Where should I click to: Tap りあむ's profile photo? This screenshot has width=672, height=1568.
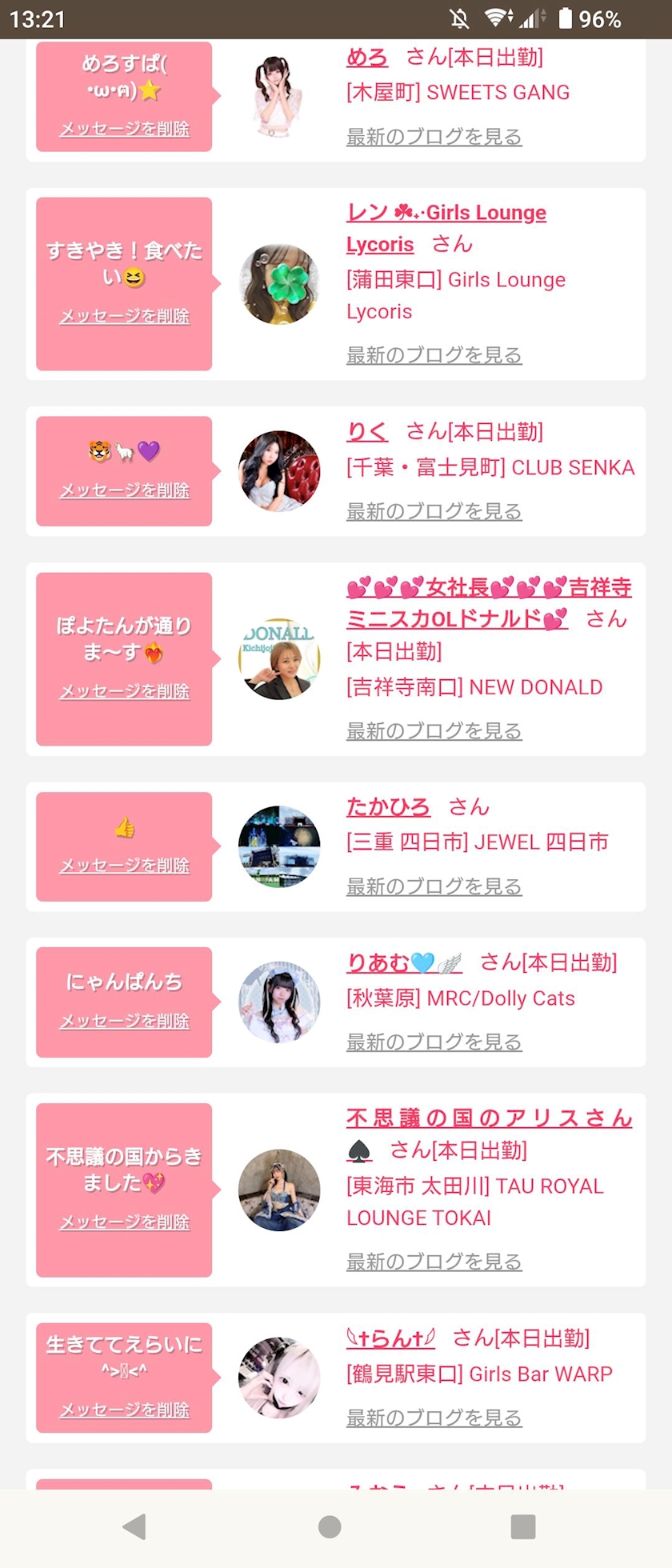pyautogui.click(x=279, y=1002)
